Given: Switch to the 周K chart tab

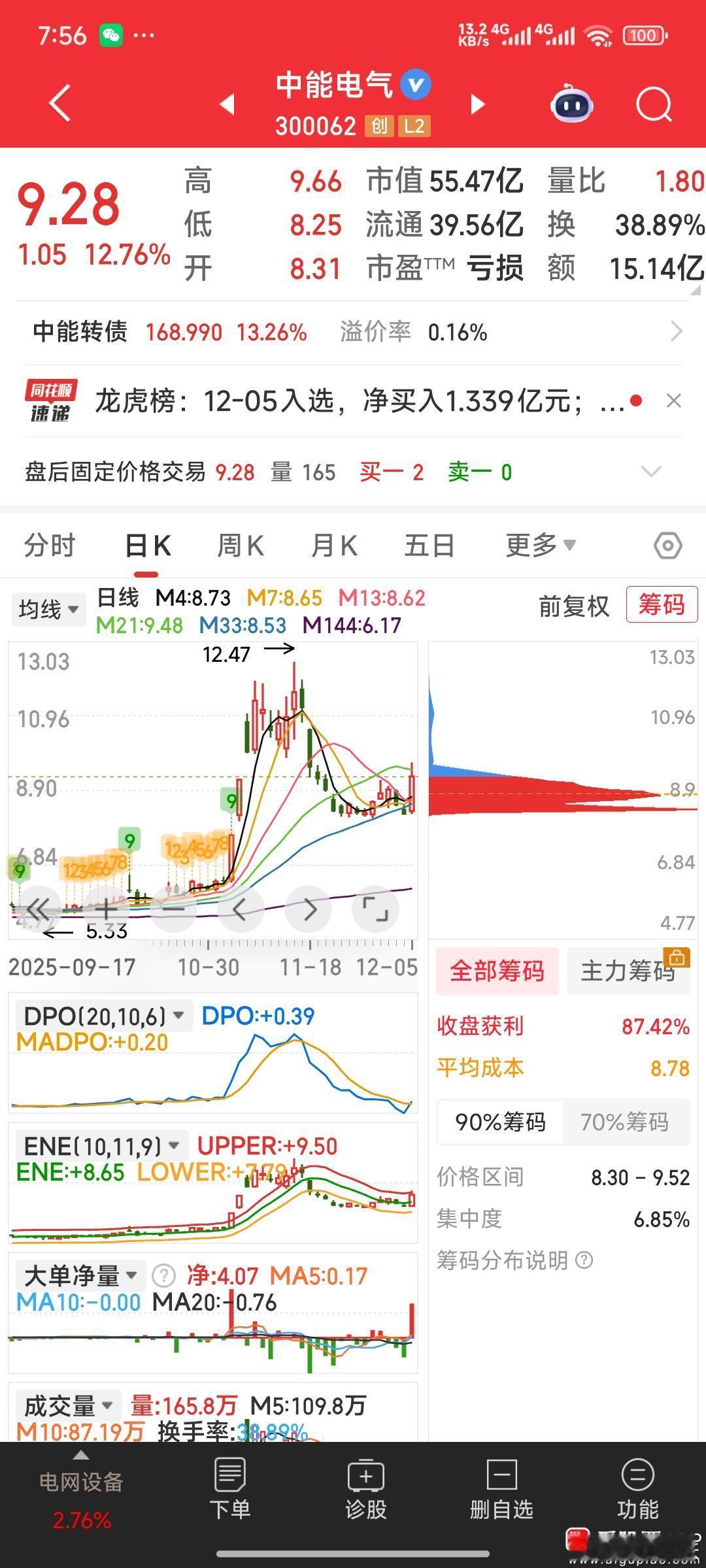Looking at the screenshot, I should [x=241, y=545].
